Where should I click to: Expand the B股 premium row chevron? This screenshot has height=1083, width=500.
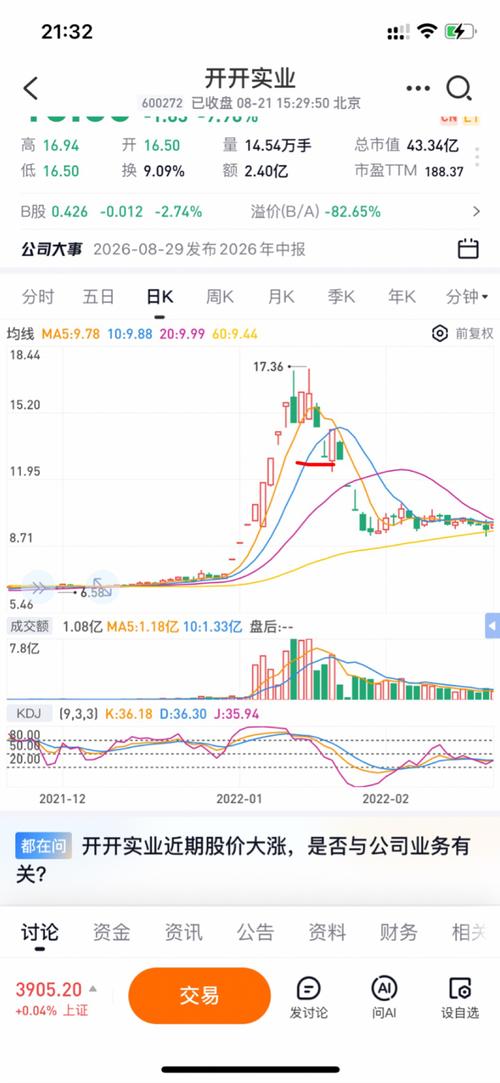click(476, 211)
